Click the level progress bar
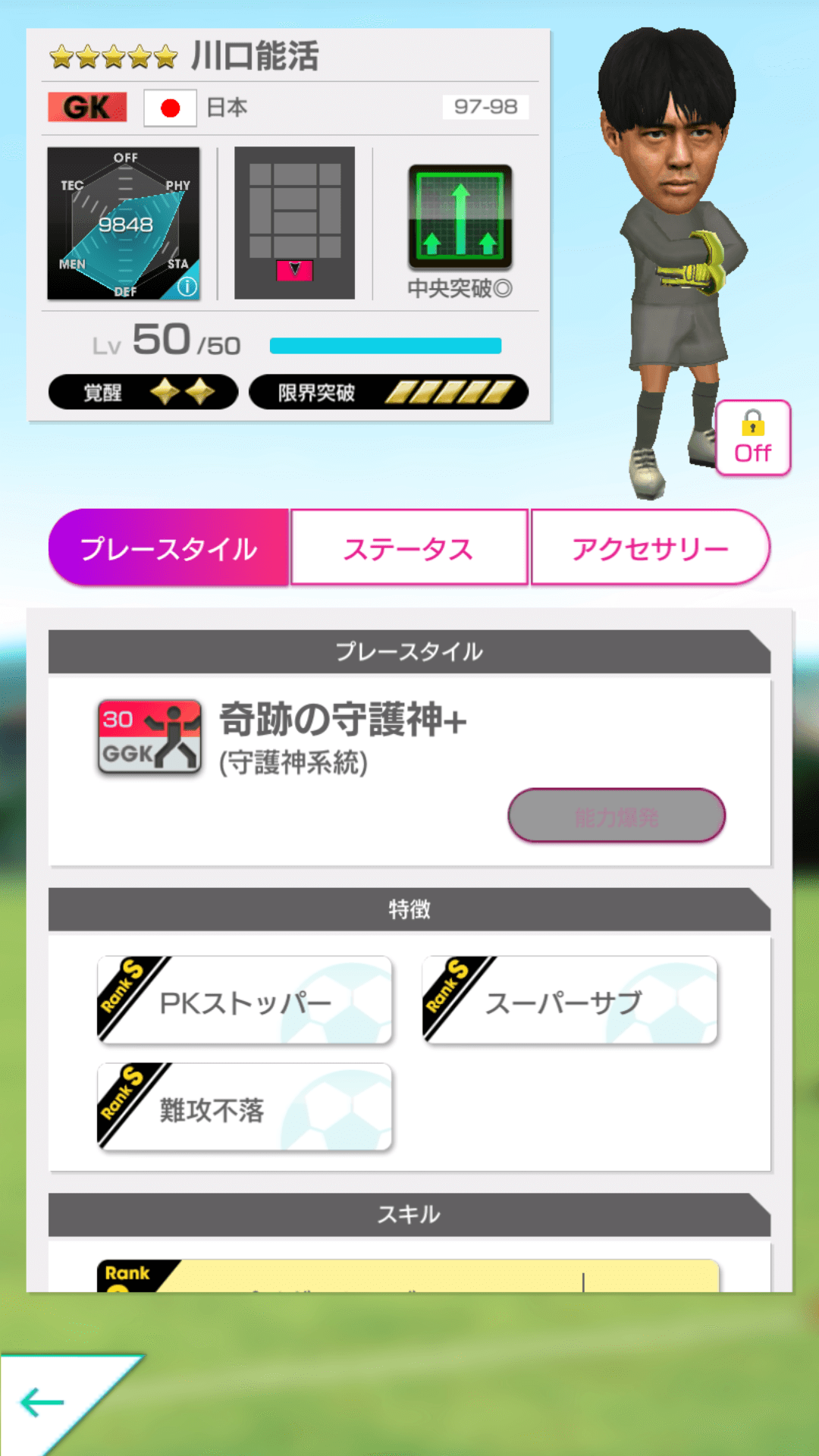The image size is (819, 1456). 387,345
